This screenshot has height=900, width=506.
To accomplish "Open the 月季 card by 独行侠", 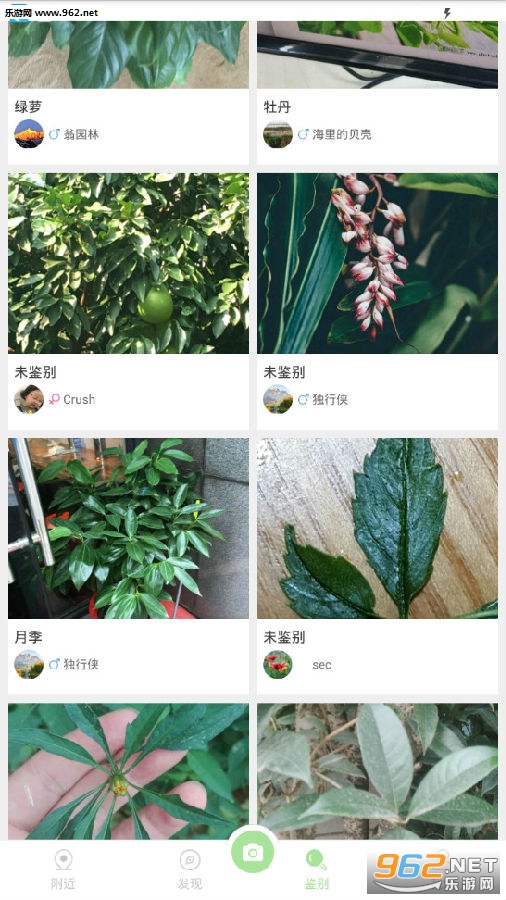I will click(129, 567).
